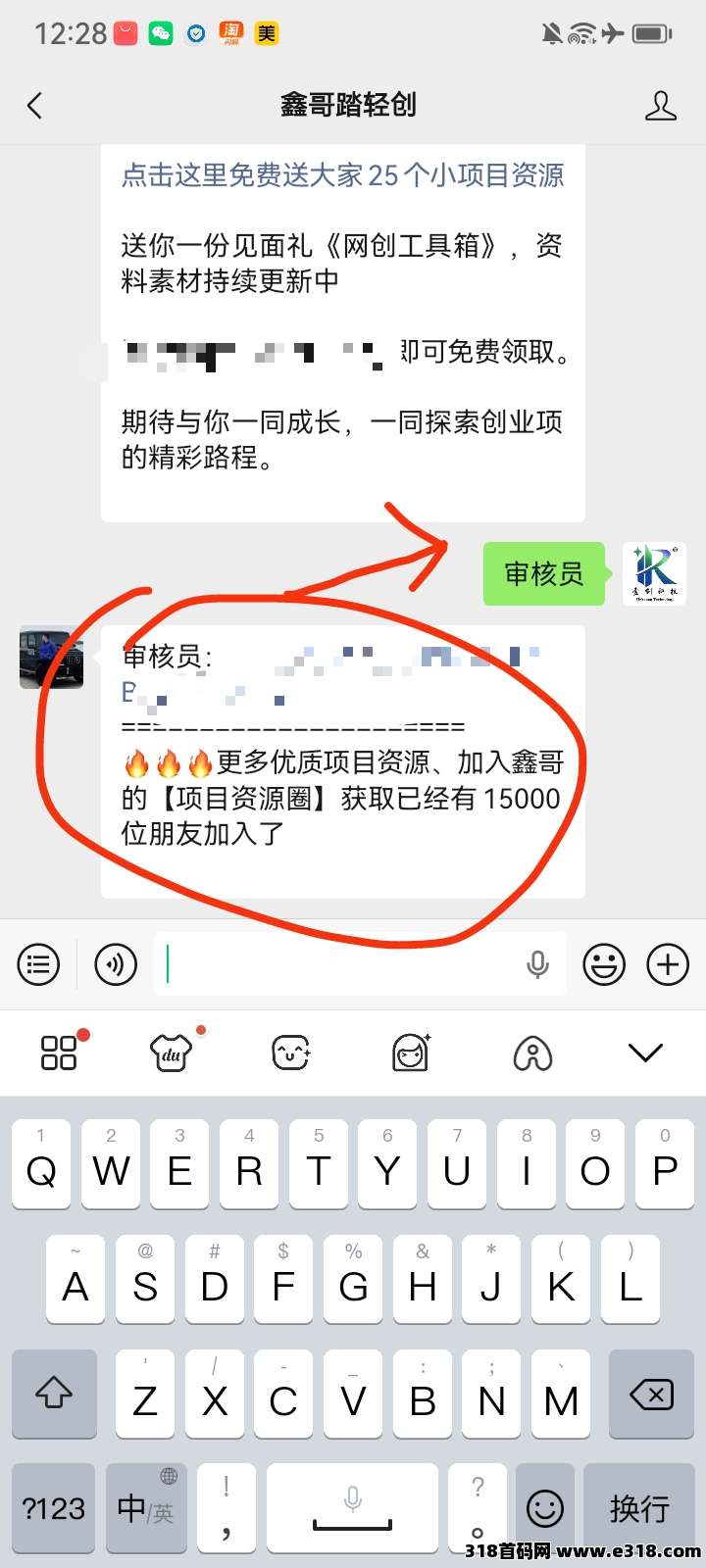Image resolution: width=706 pixels, height=1568 pixels.
Task: Tap the message text input field
Action: 343,965
